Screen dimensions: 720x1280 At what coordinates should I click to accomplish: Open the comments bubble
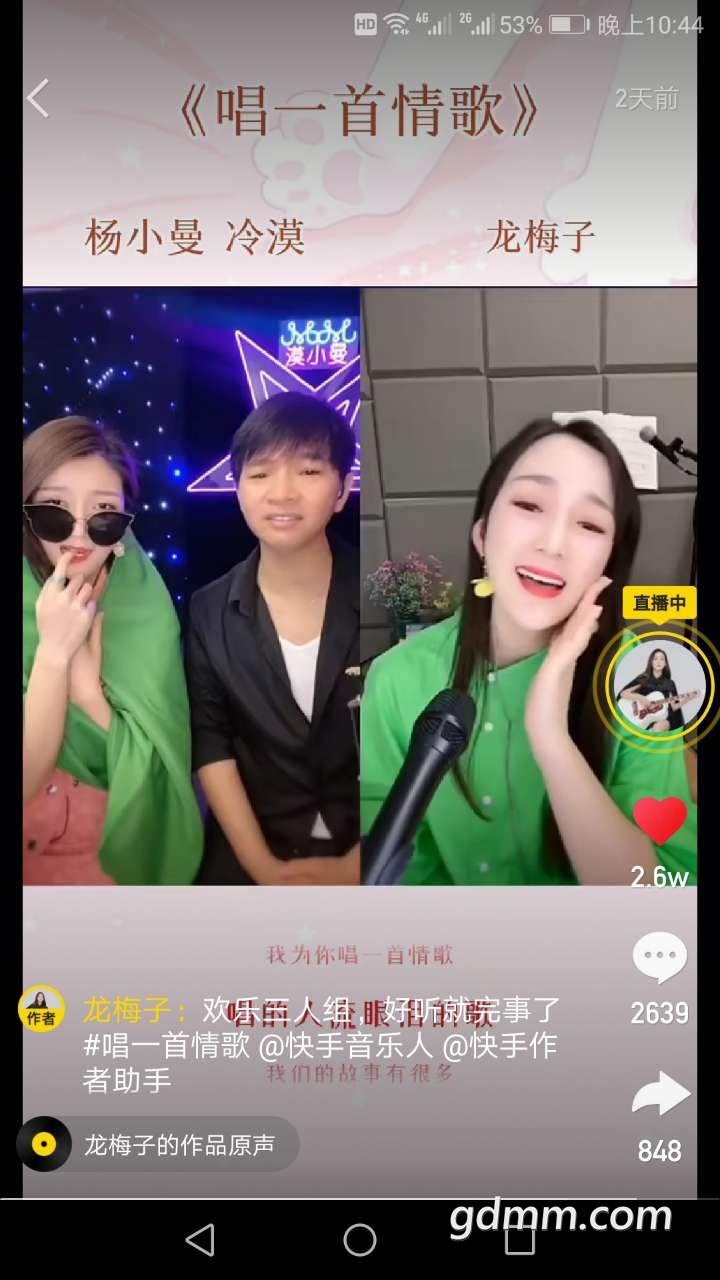660,960
